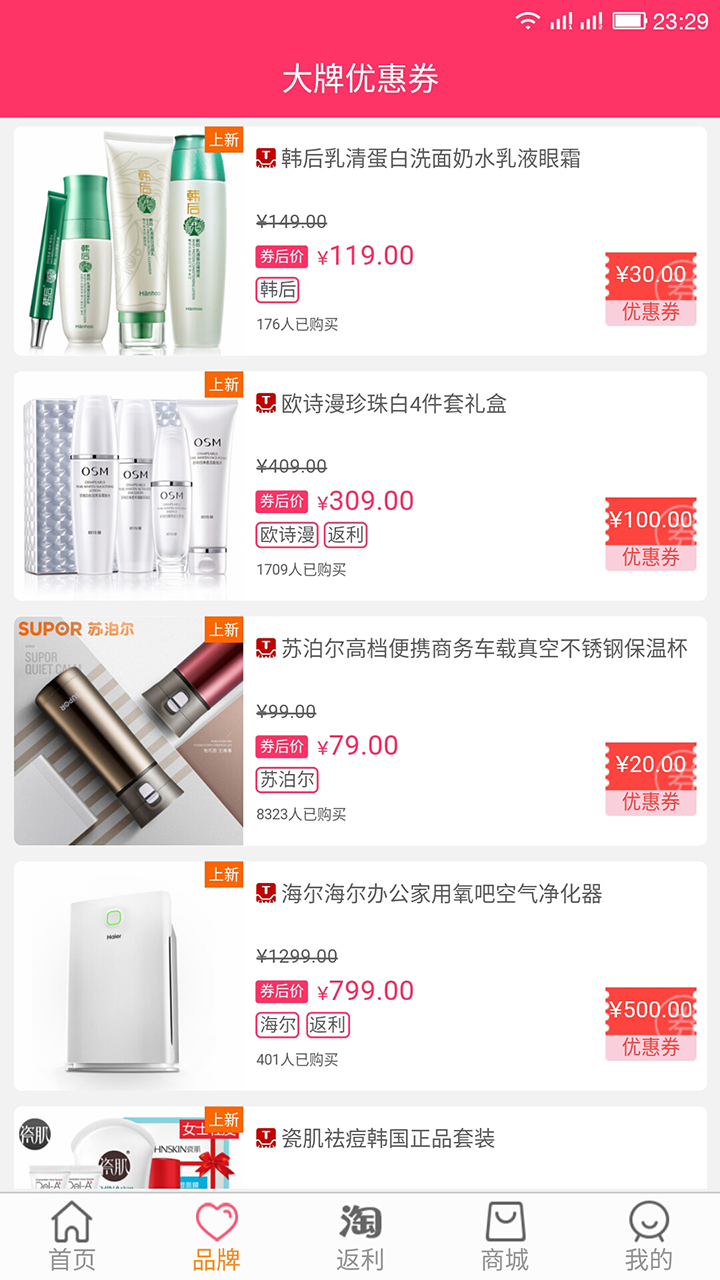Get the ¥100.00 优惠券 coupon

pyautogui.click(x=651, y=534)
